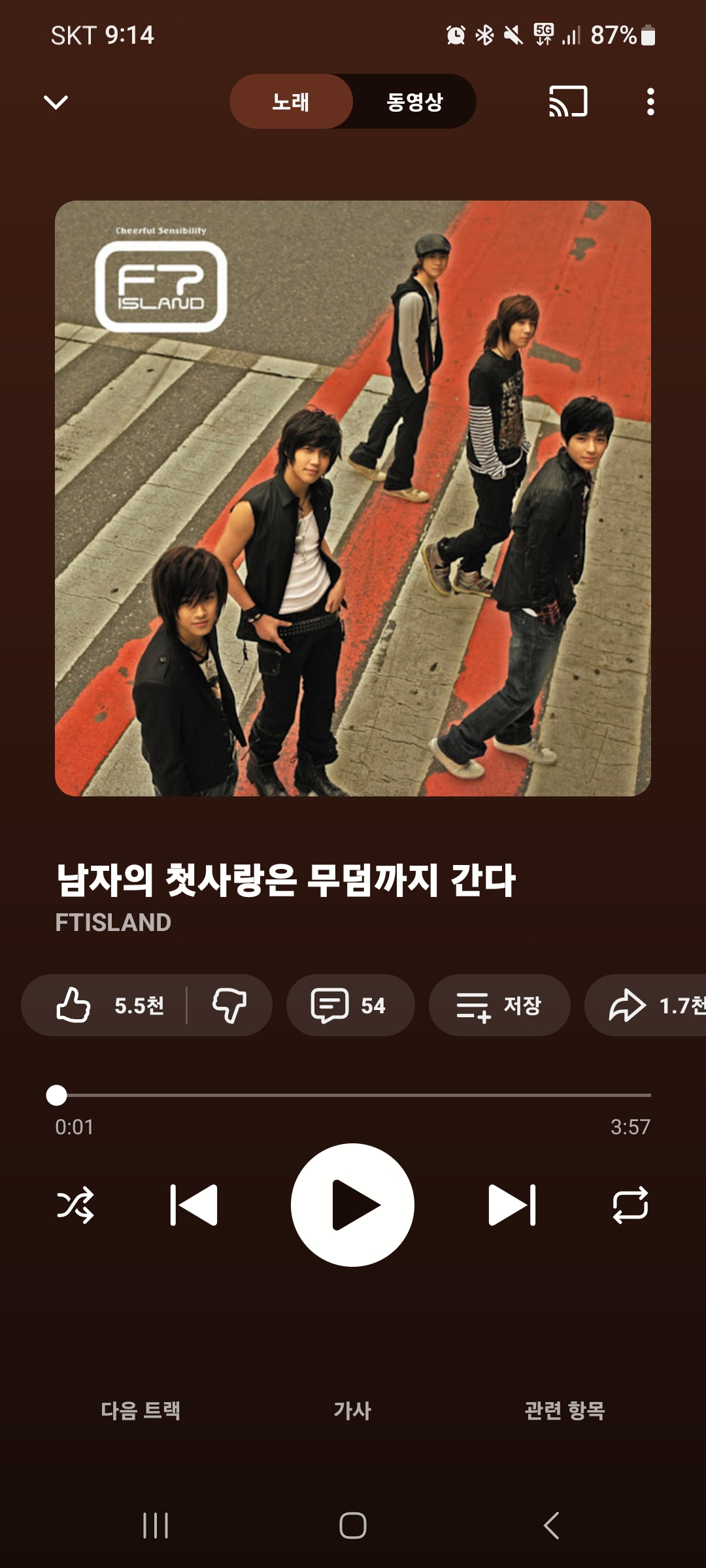Open the cast to device icon
706x1568 pixels.
coord(567,102)
